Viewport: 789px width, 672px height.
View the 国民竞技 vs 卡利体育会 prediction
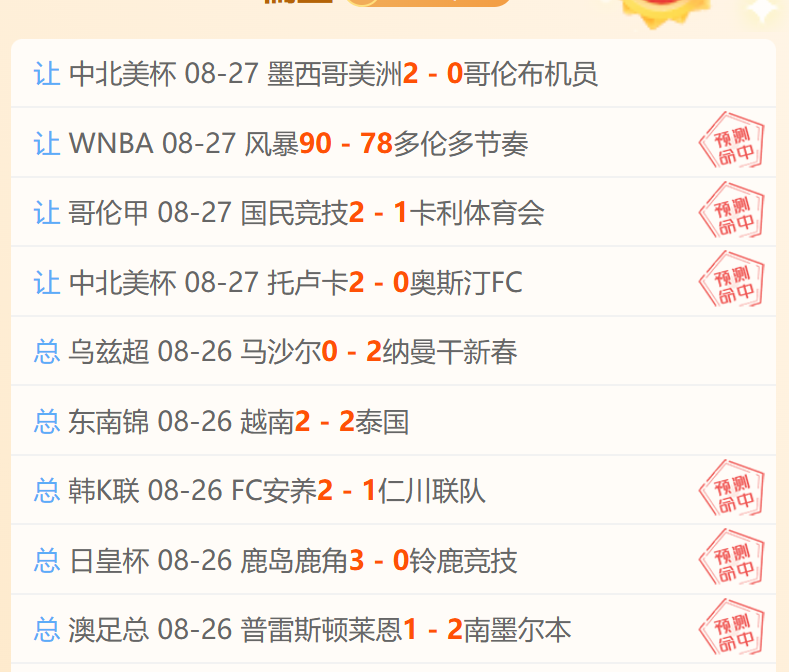[393, 212]
